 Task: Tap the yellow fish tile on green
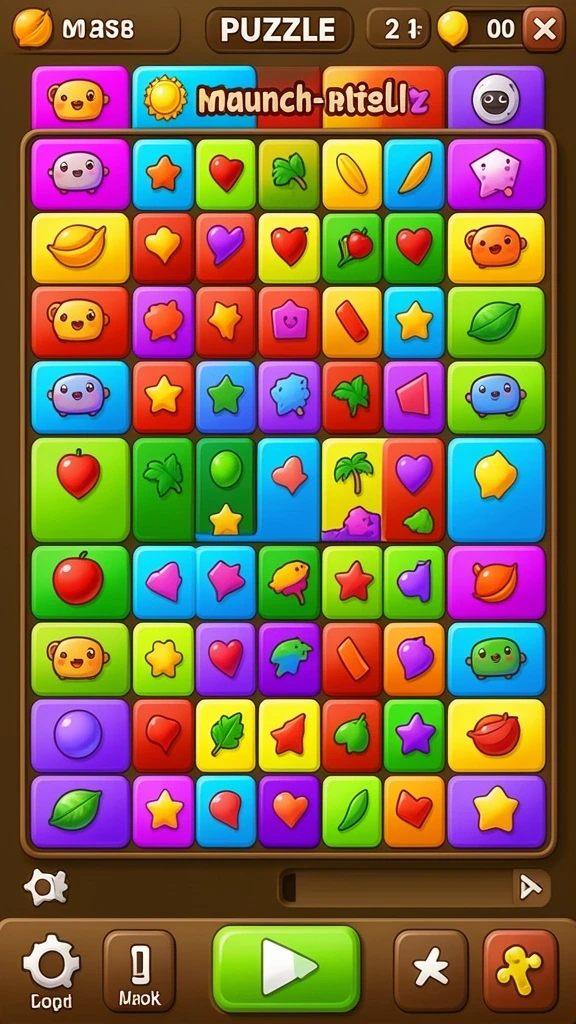click(289, 583)
